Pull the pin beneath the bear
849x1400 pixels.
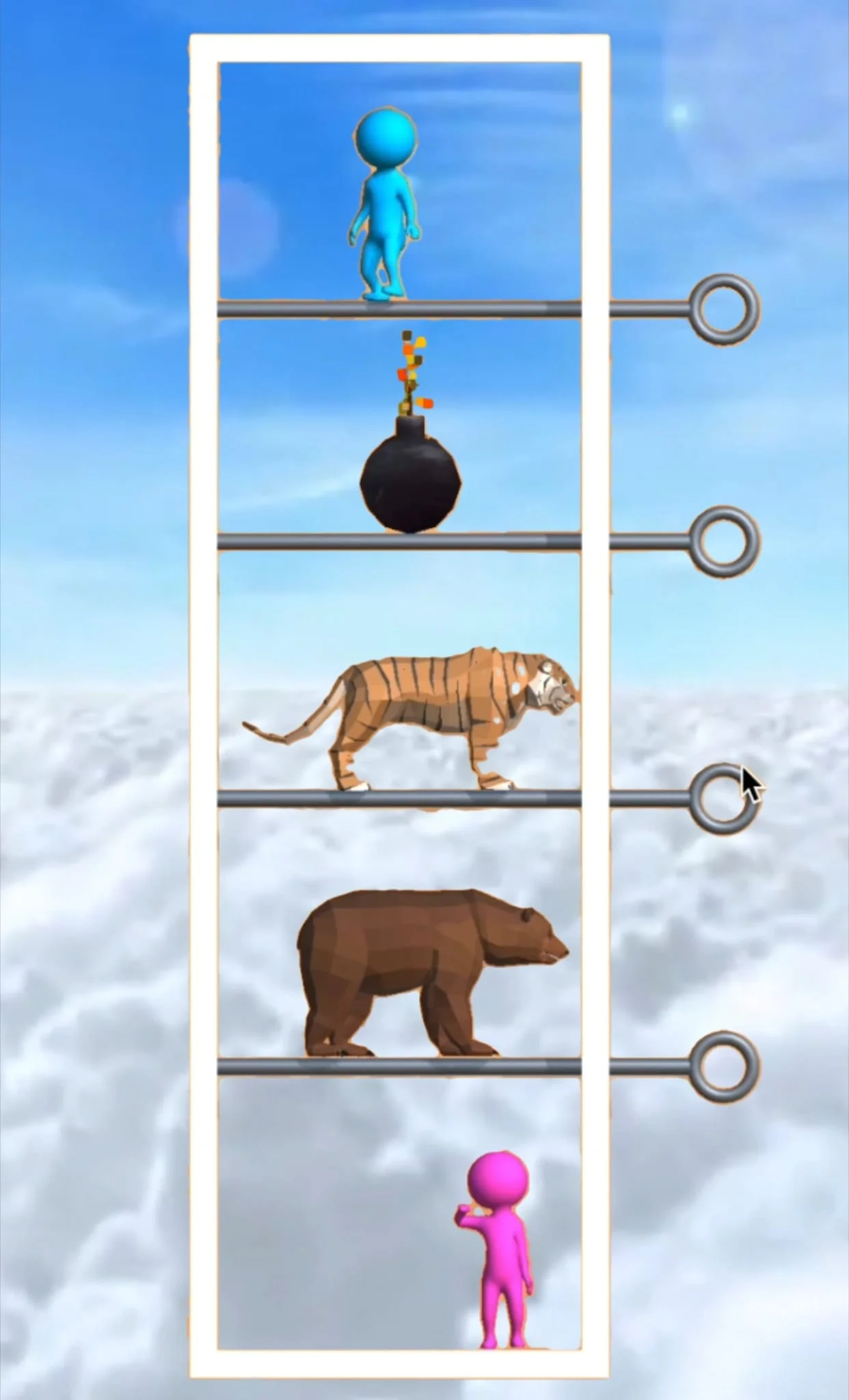[x=725, y=1066]
